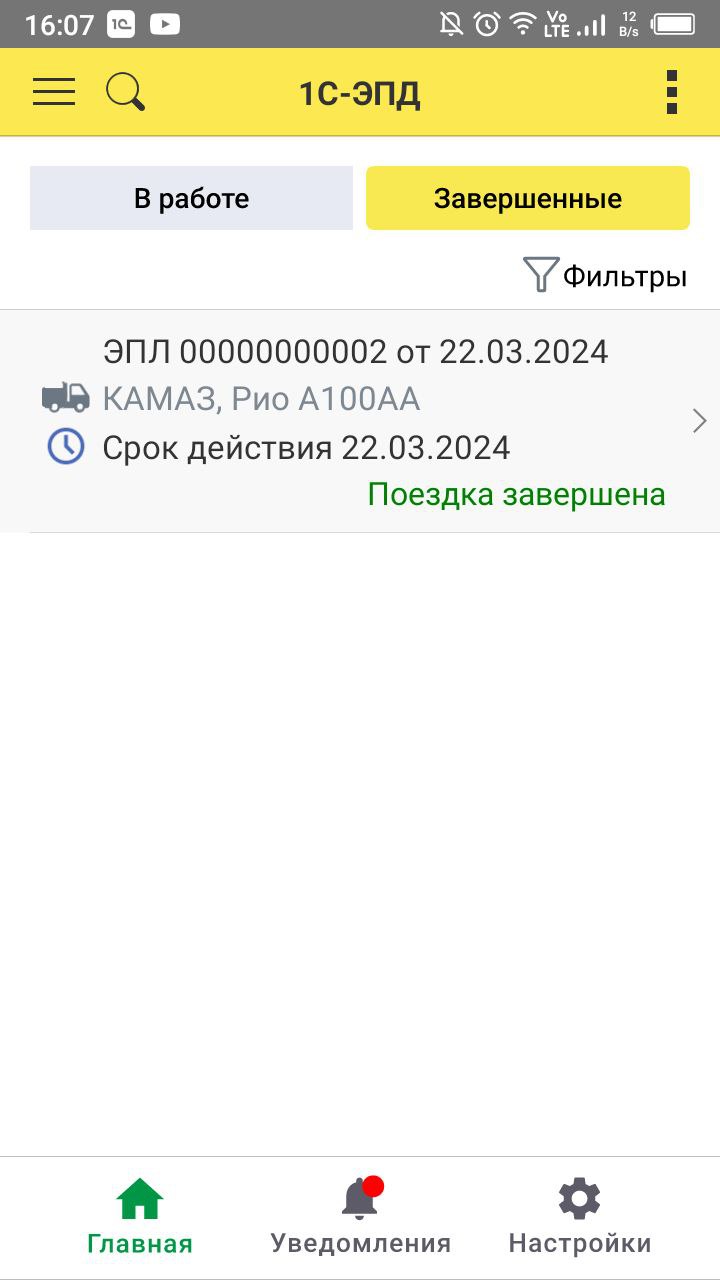Image resolution: width=720 pixels, height=1280 pixels.
Task: Tap the search magnifier icon
Action: pyautogui.click(x=126, y=92)
